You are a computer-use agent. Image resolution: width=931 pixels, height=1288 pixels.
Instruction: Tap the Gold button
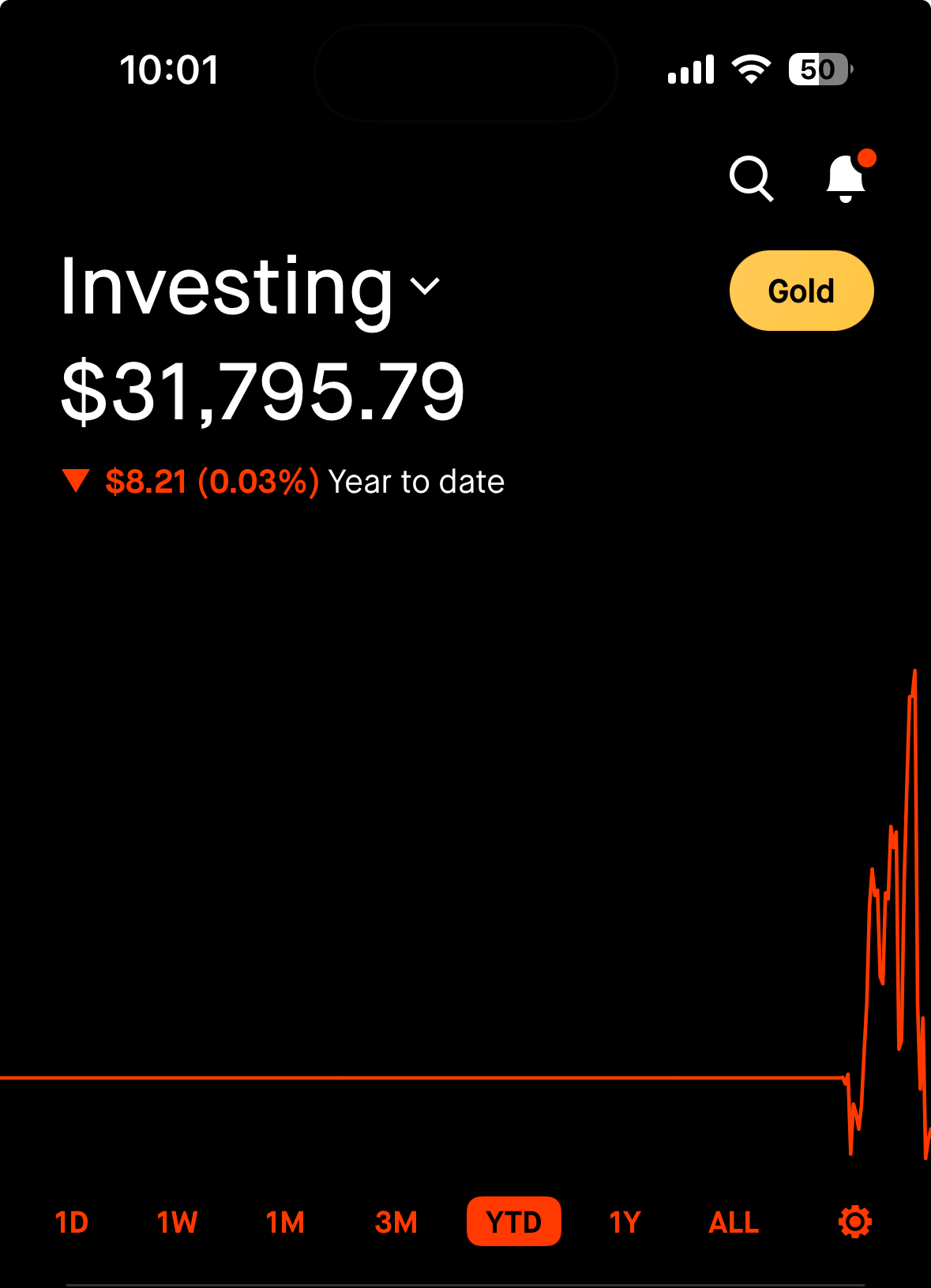click(801, 291)
